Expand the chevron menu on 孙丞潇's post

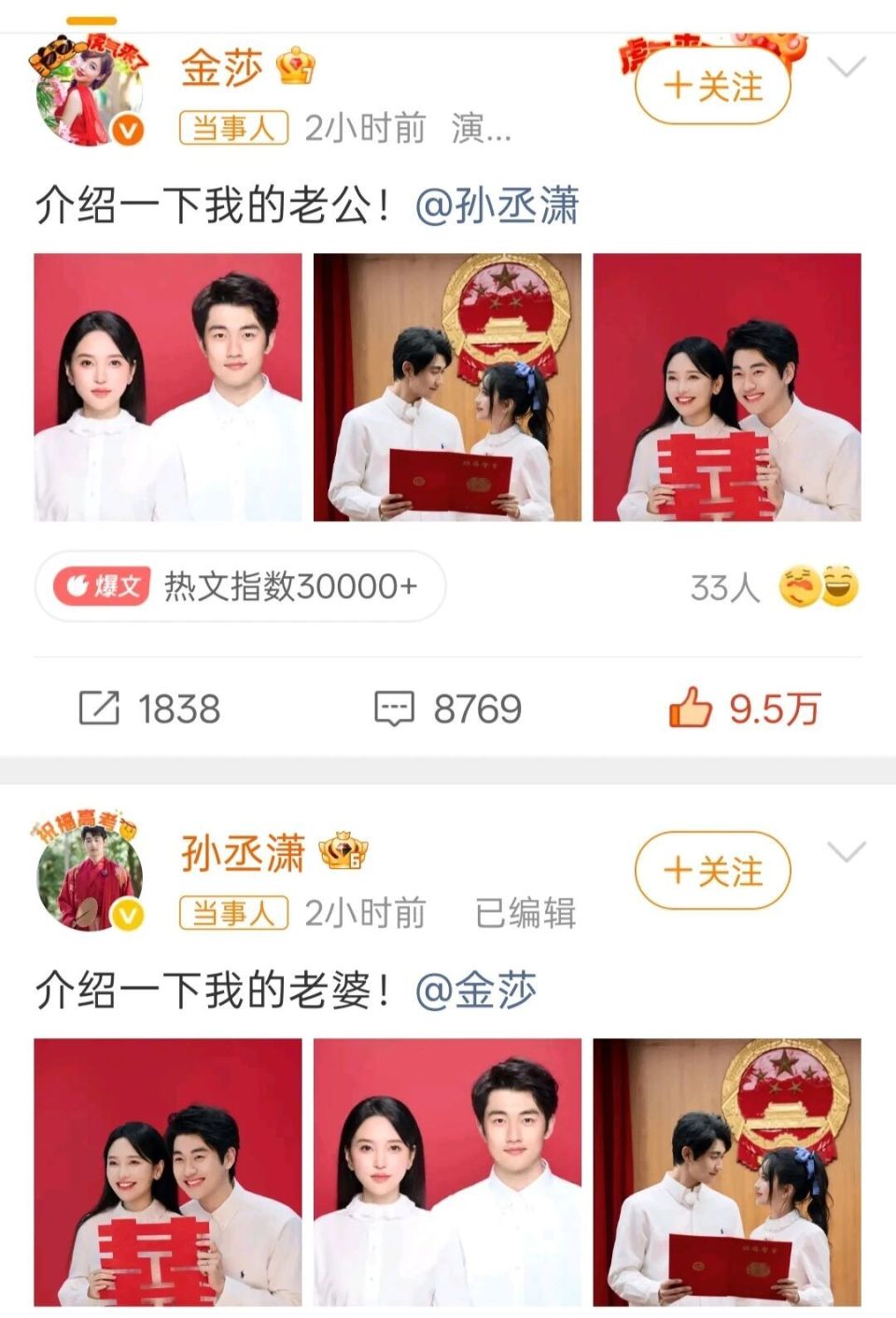tap(845, 851)
